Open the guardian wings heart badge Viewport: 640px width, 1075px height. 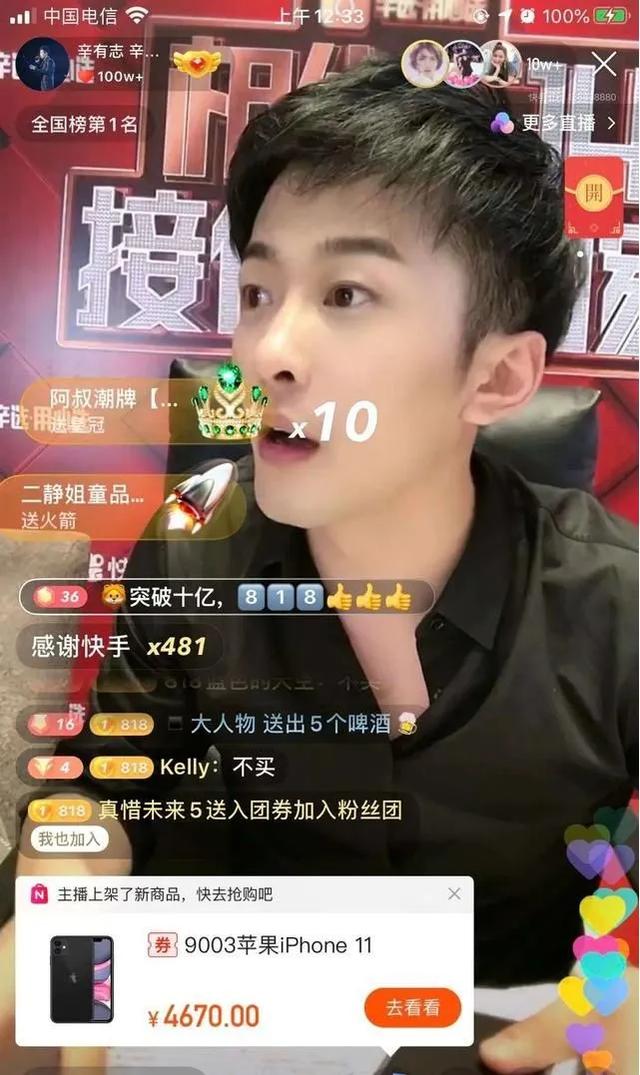point(197,64)
